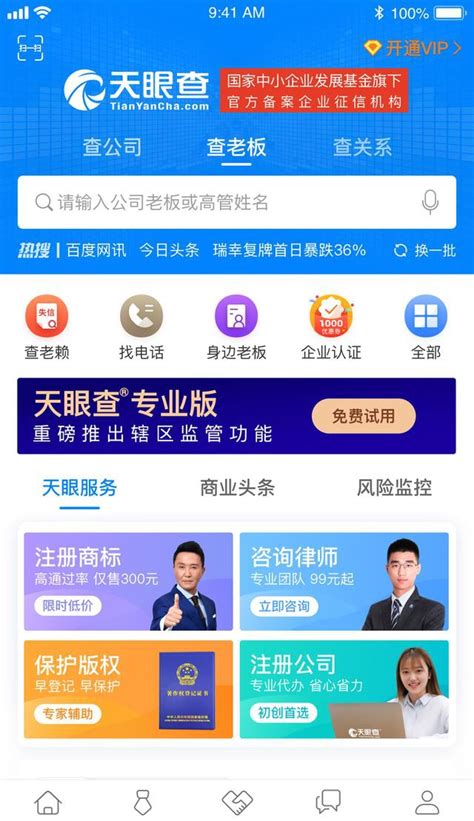Image resolution: width=474 pixels, height=821 pixels.
Task: Switch to the 风险监控 tab
Action: (x=394, y=488)
